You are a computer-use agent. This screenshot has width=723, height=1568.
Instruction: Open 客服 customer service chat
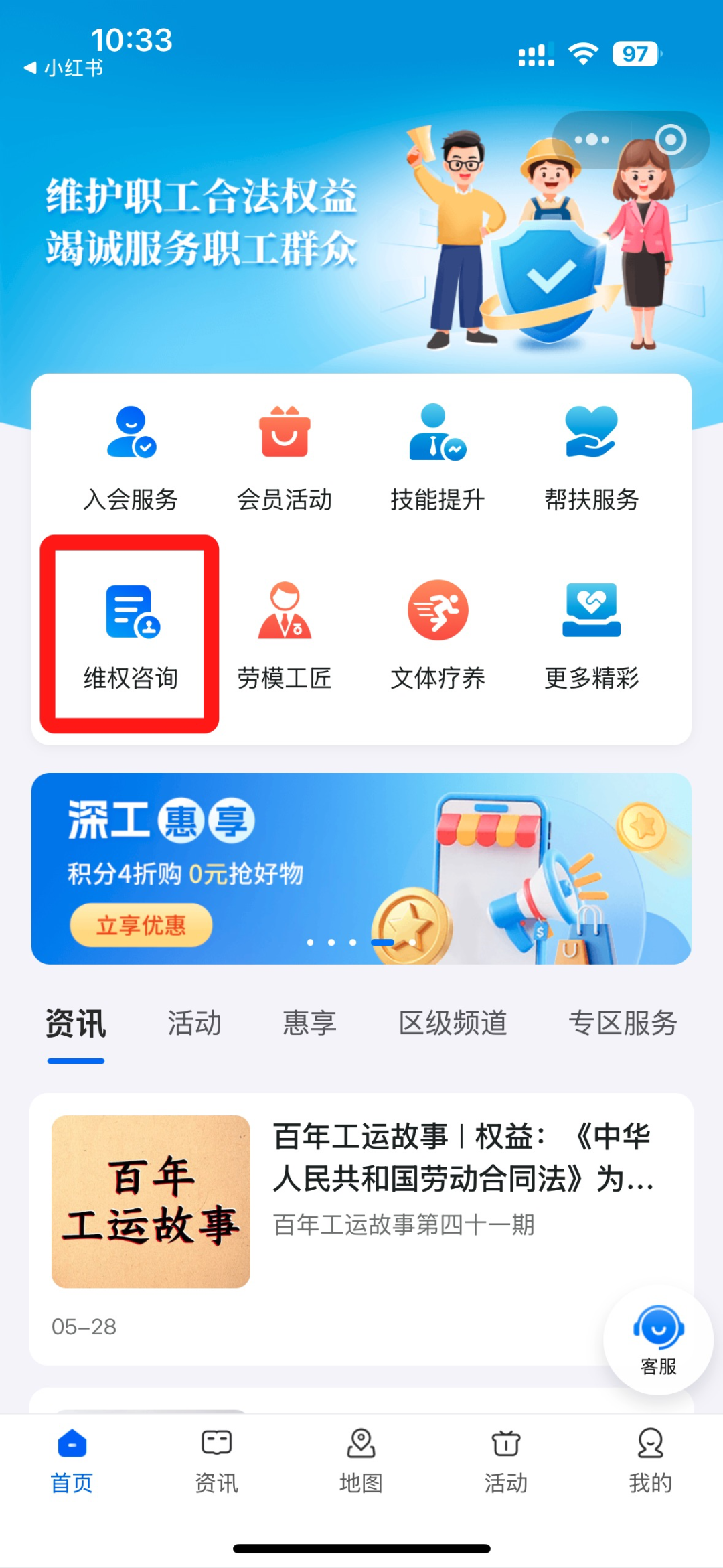coord(658,1338)
